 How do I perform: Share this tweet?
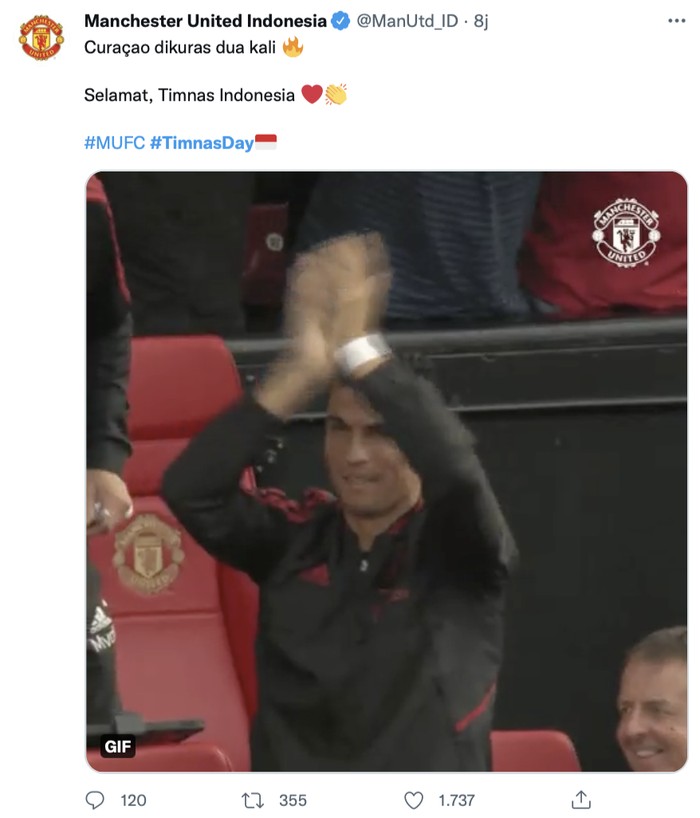(x=580, y=799)
